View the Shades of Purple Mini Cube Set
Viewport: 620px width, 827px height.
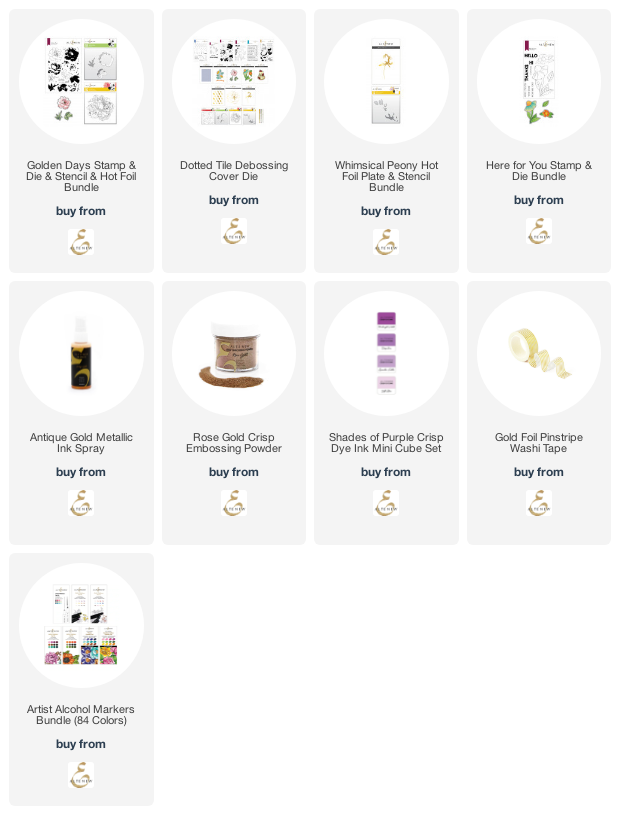click(386, 354)
